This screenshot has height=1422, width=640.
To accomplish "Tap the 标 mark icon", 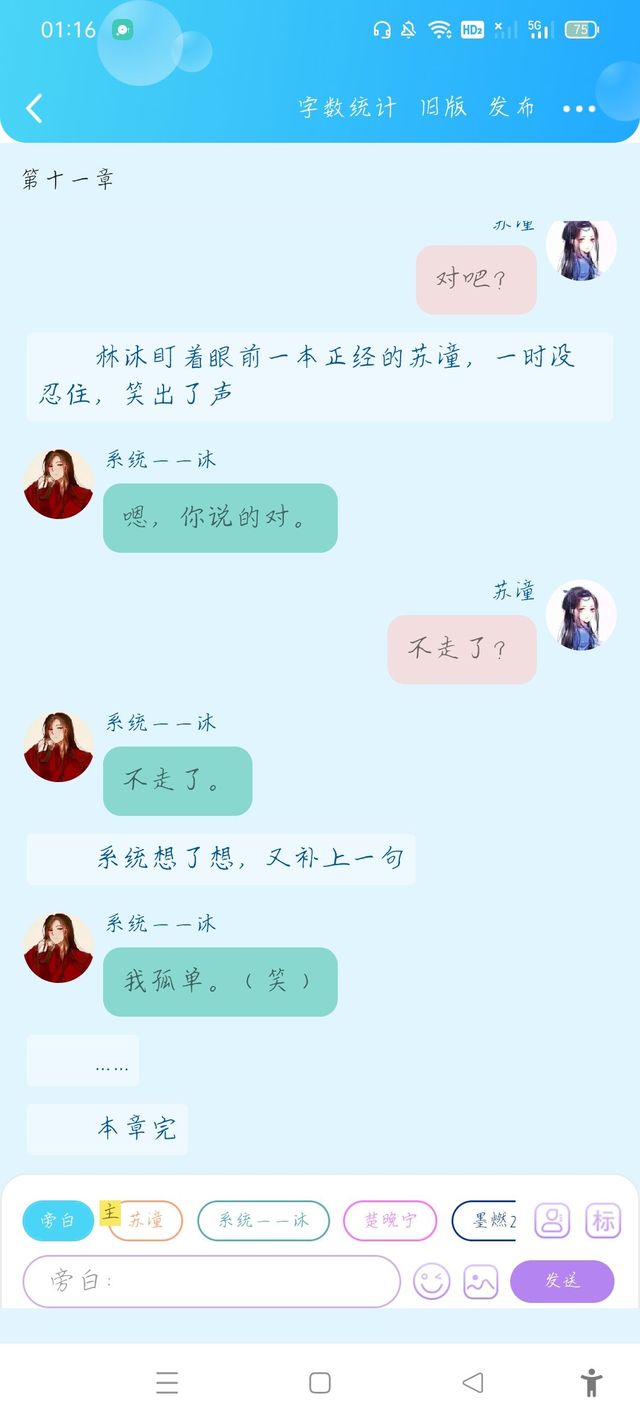I will pyautogui.click(x=603, y=1221).
